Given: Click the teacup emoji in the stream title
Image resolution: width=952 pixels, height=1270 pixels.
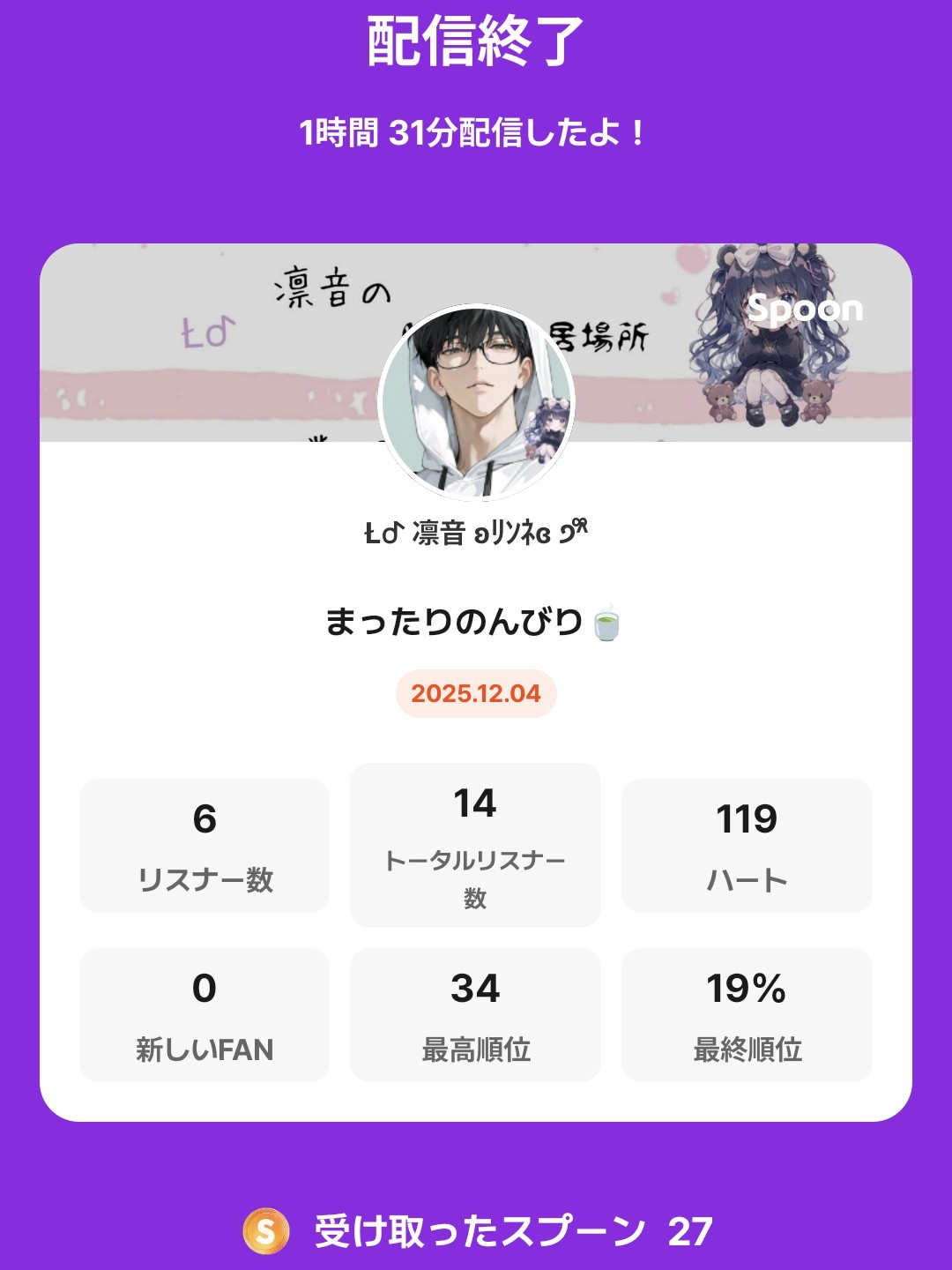Looking at the screenshot, I should pos(606,623).
